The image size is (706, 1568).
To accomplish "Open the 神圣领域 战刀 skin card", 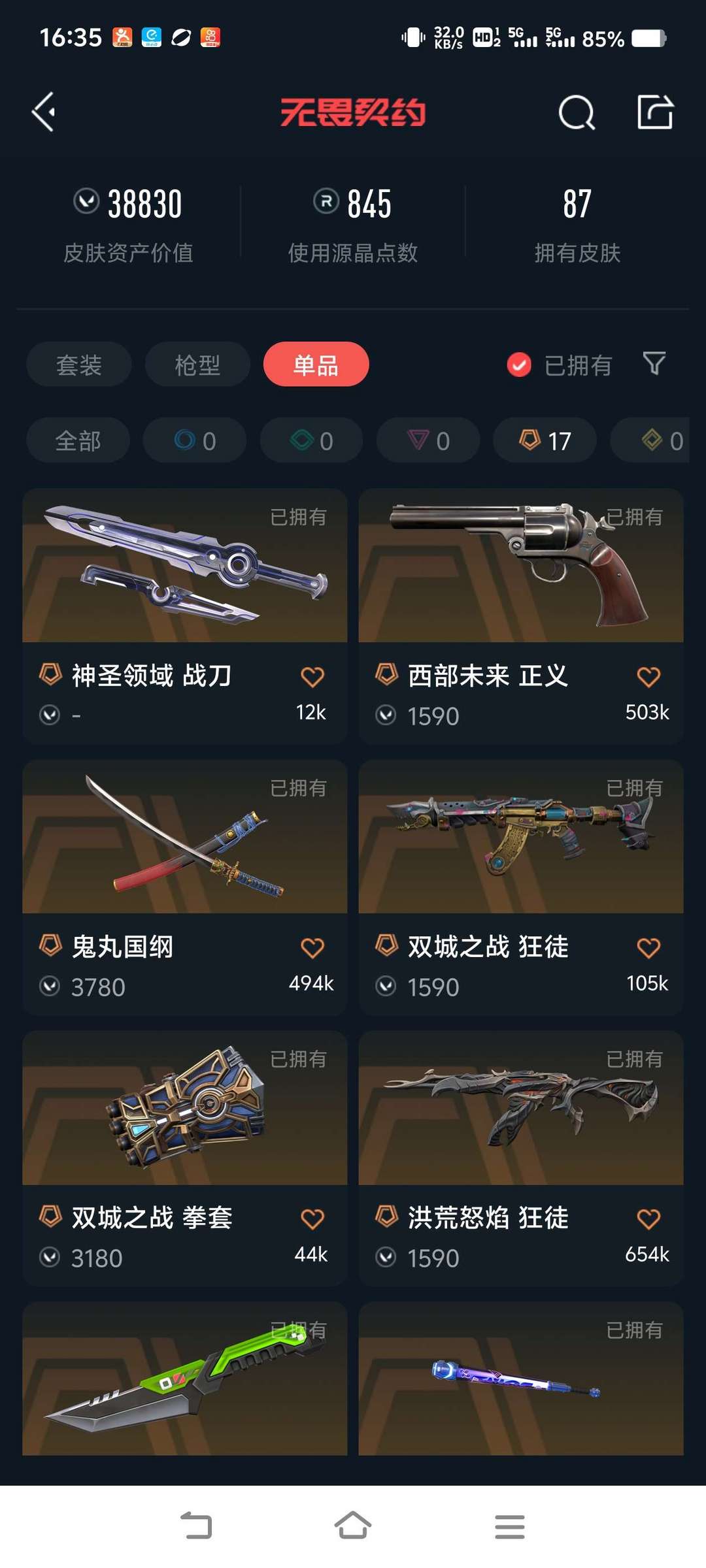I will 184,616.
